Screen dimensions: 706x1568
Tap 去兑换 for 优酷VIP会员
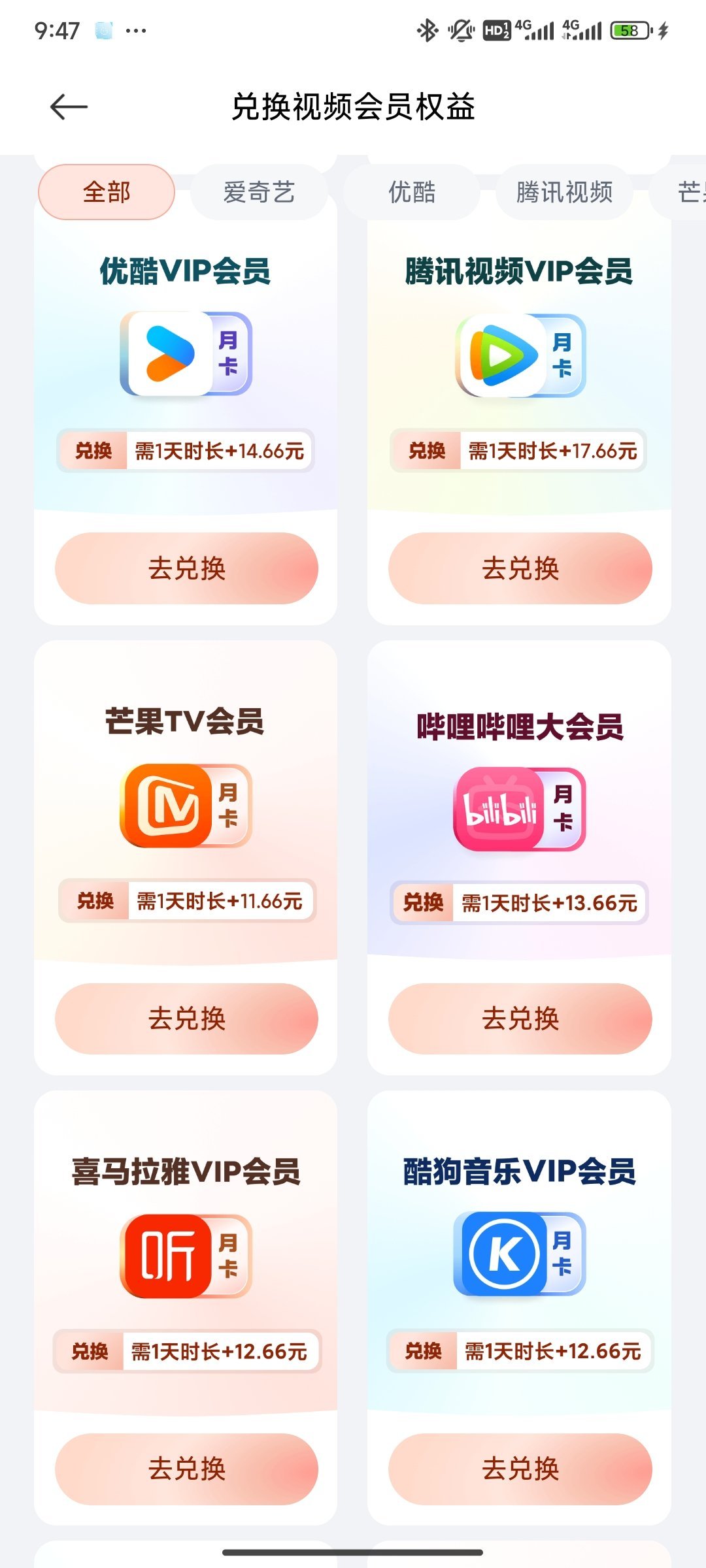pyautogui.click(x=186, y=568)
